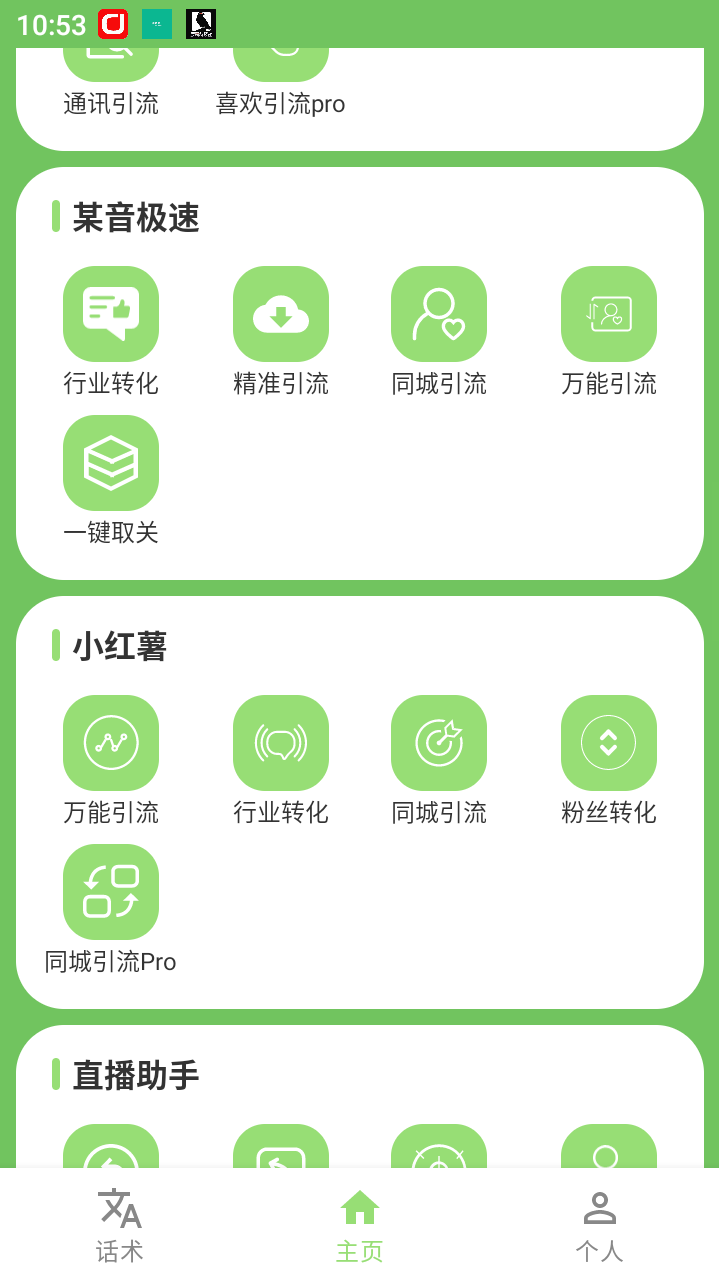The width and height of the screenshot is (719, 1279).
Task: Switch to the 话术 tab
Action: point(120,1224)
